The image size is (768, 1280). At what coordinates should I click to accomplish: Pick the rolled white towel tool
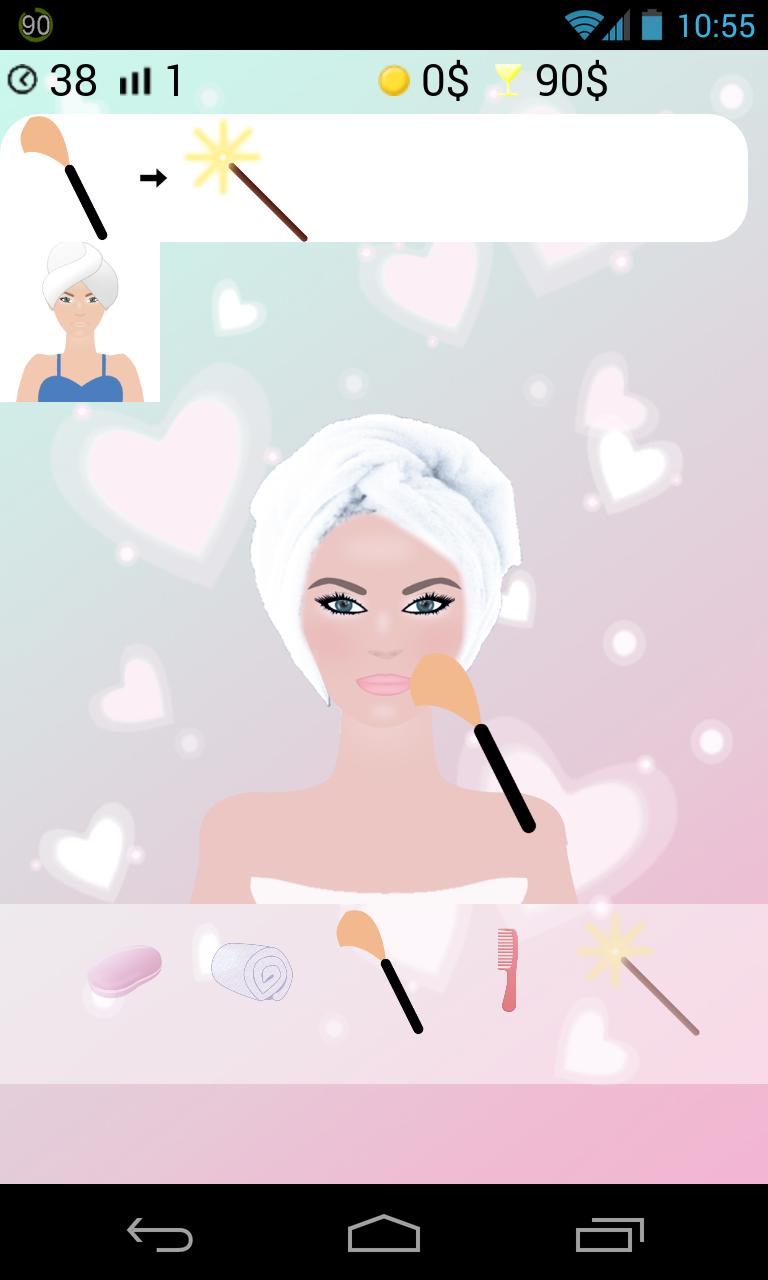tap(252, 970)
